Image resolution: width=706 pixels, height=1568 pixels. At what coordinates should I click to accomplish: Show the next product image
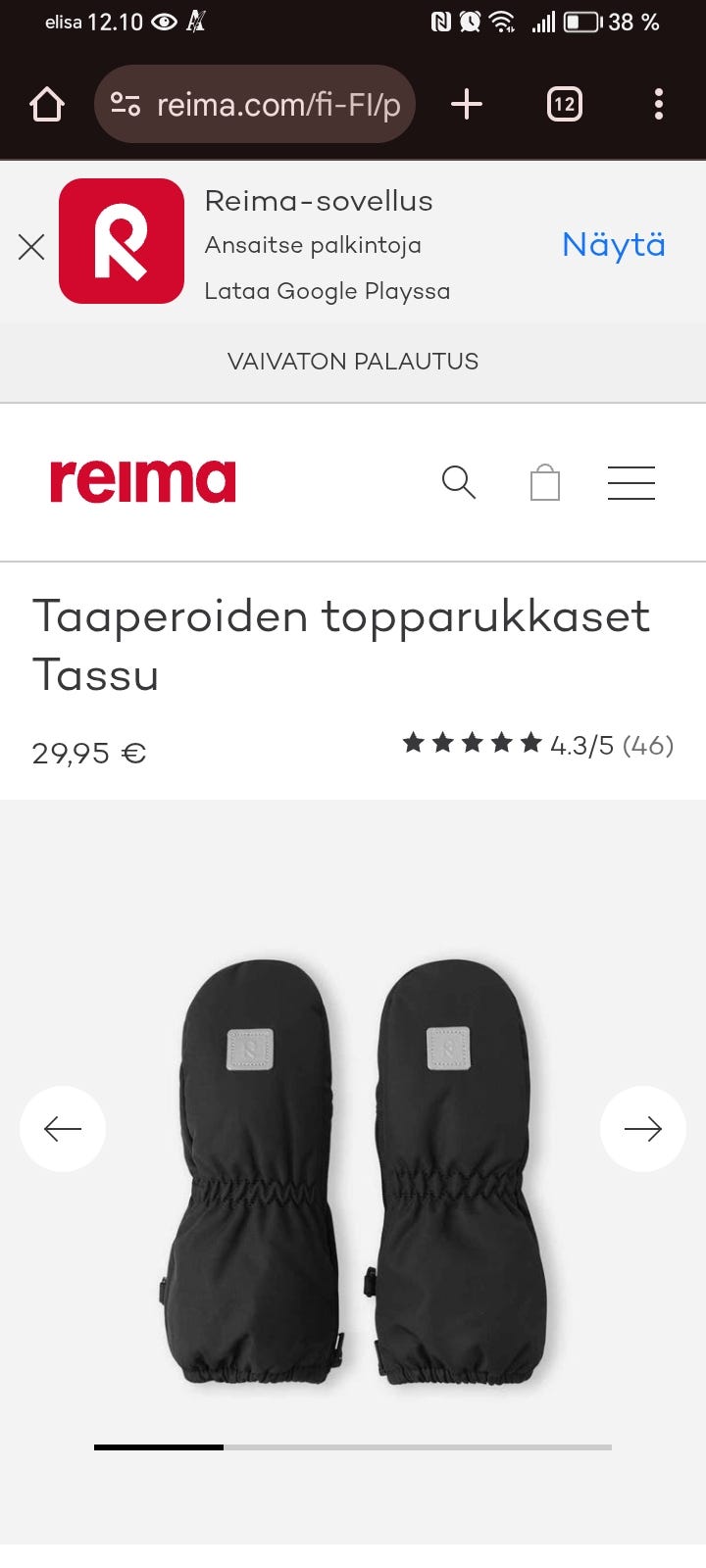click(642, 1129)
